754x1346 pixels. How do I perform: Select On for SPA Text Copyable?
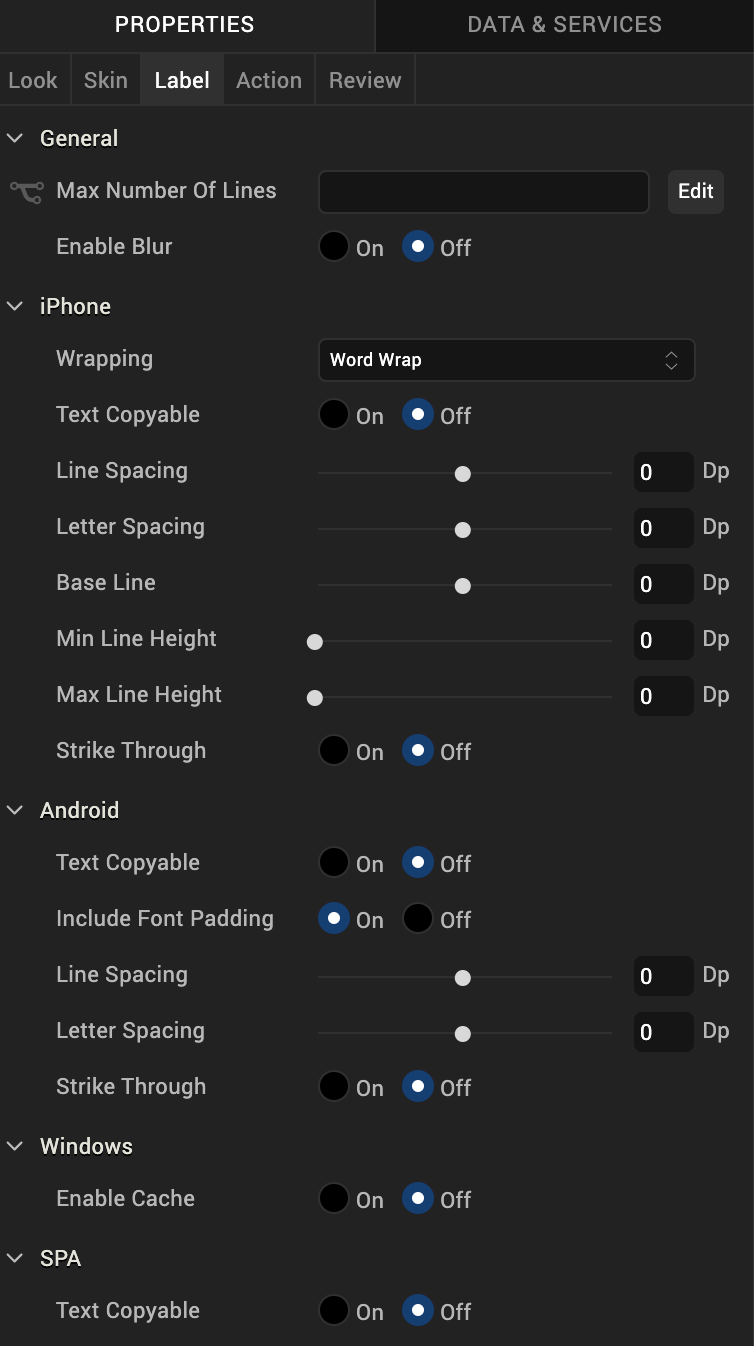pyautogui.click(x=334, y=1311)
